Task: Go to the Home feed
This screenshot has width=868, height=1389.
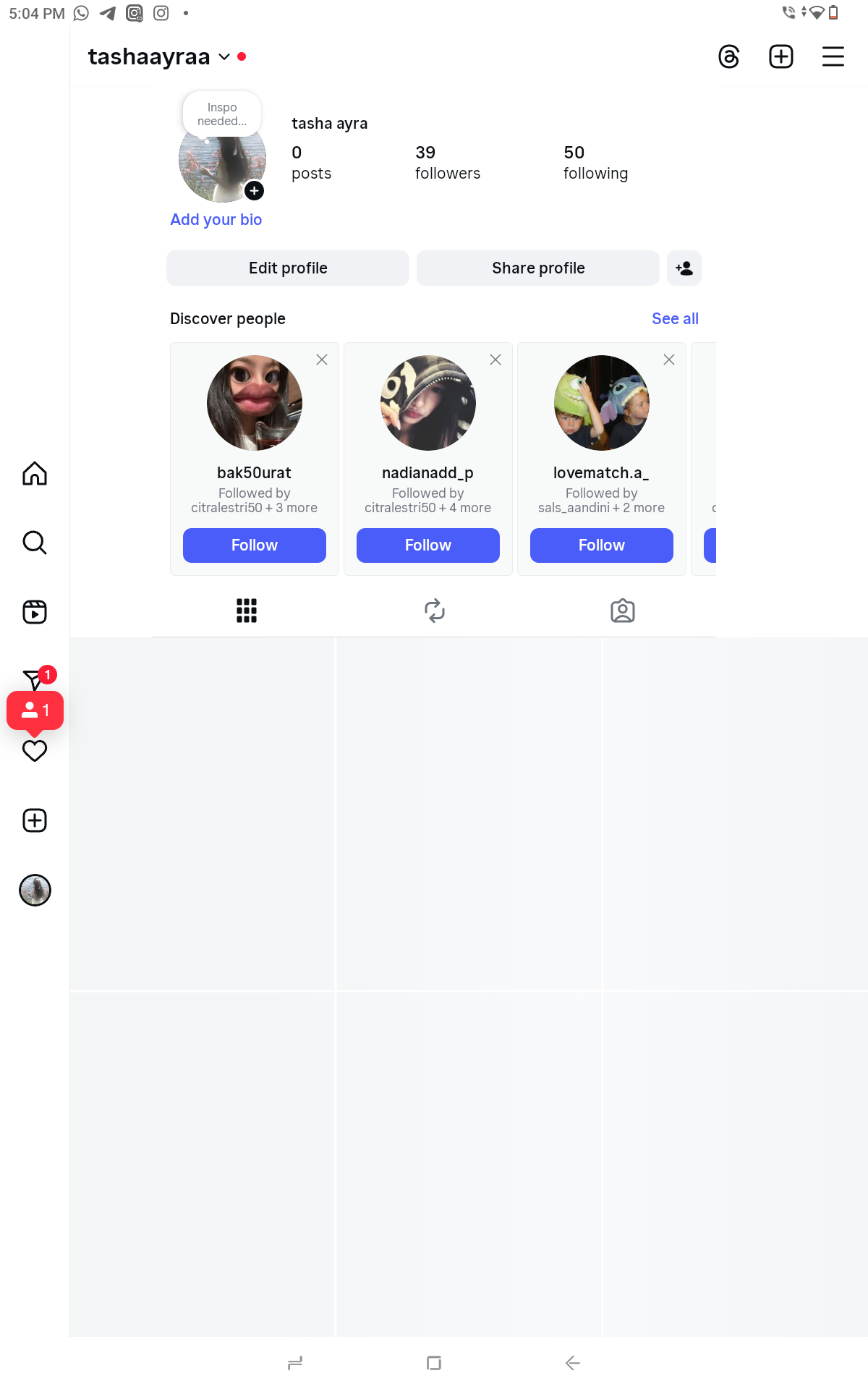Action: pos(35,474)
